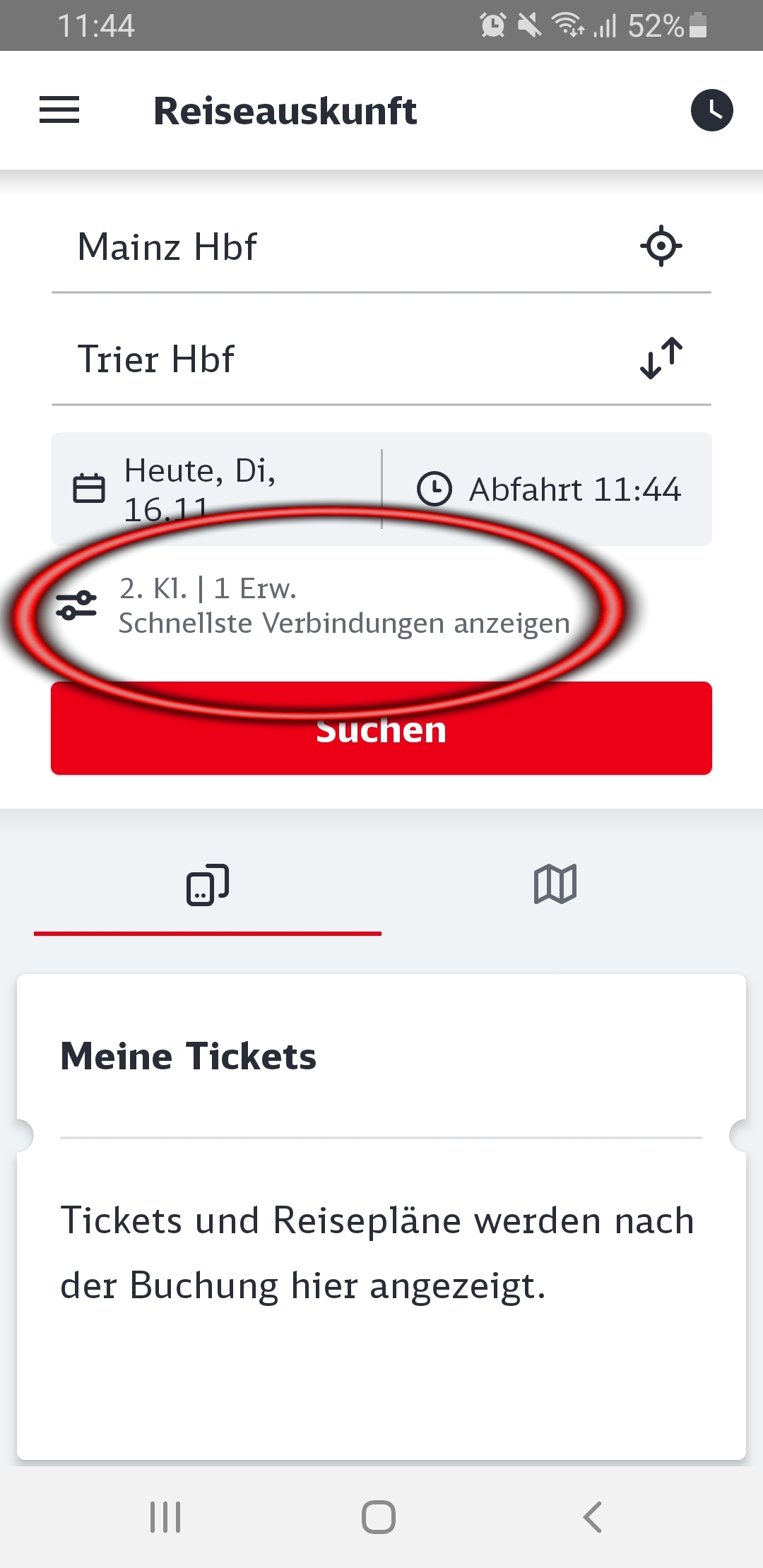Use current location for departure station

(661, 246)
